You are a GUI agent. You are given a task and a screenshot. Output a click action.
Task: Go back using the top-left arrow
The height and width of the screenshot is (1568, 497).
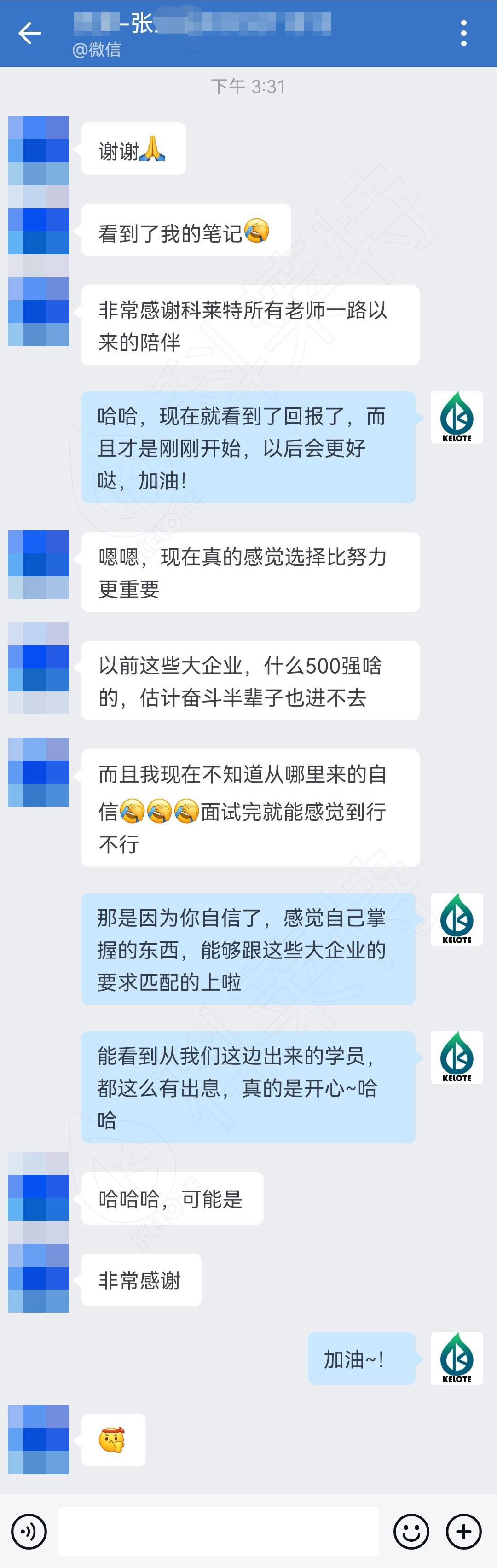pyautogui.click(x=30, y=34)
